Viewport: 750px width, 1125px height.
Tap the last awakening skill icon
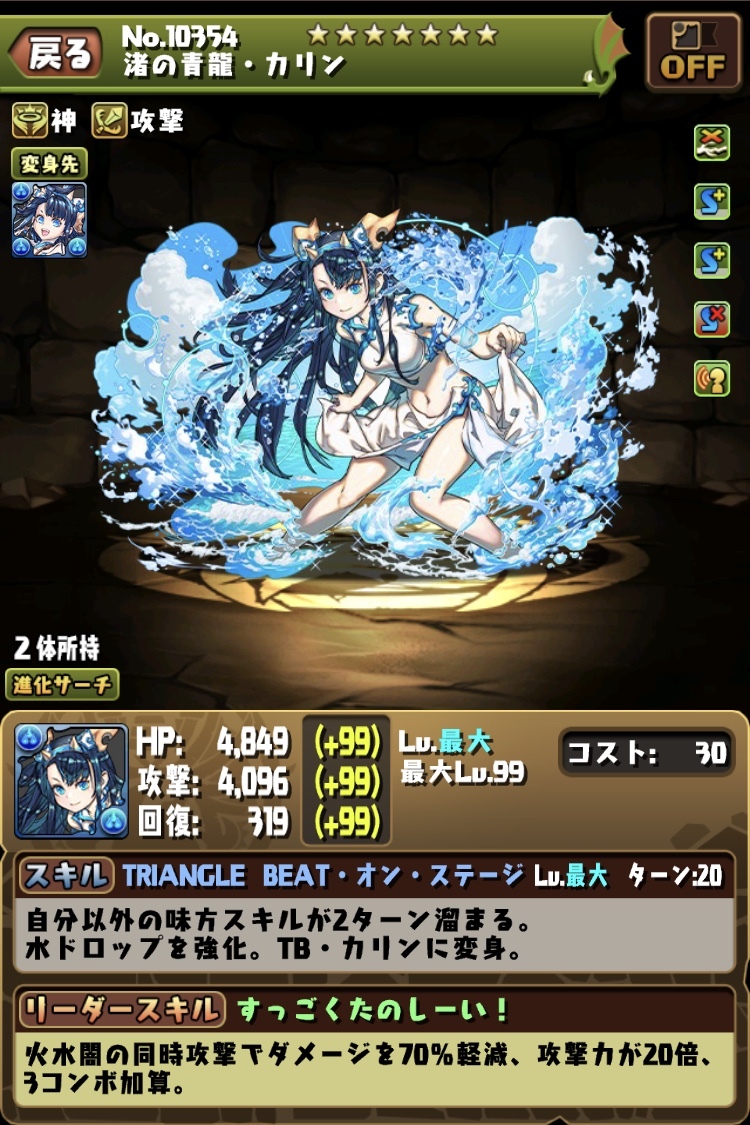712,377
